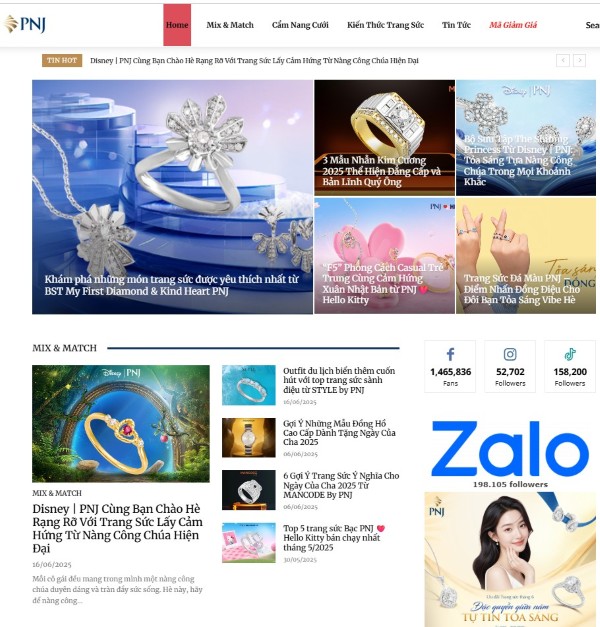The width and height of the screenshot is (600, 627).
Task: Show the previous hot news headline
Action: [563, 61]
